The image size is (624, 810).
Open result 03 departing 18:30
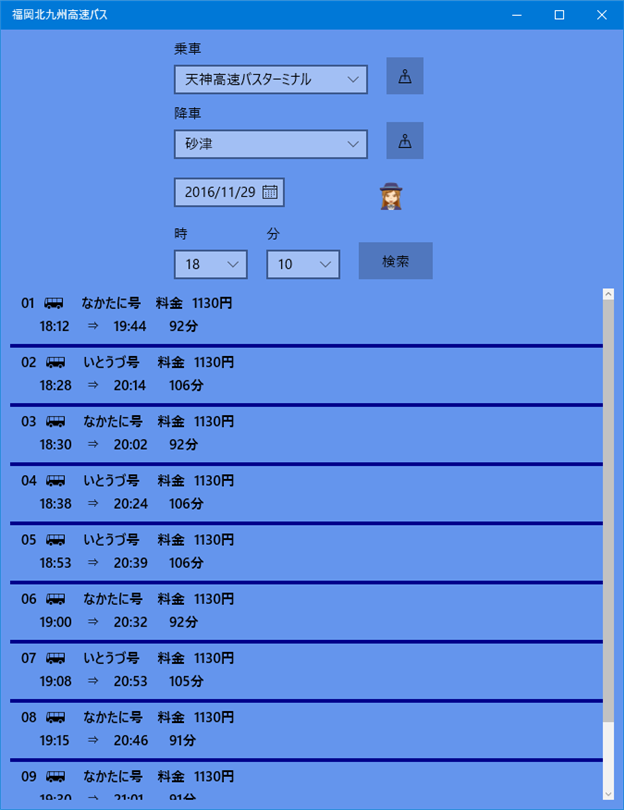click(x=300, y=433)
